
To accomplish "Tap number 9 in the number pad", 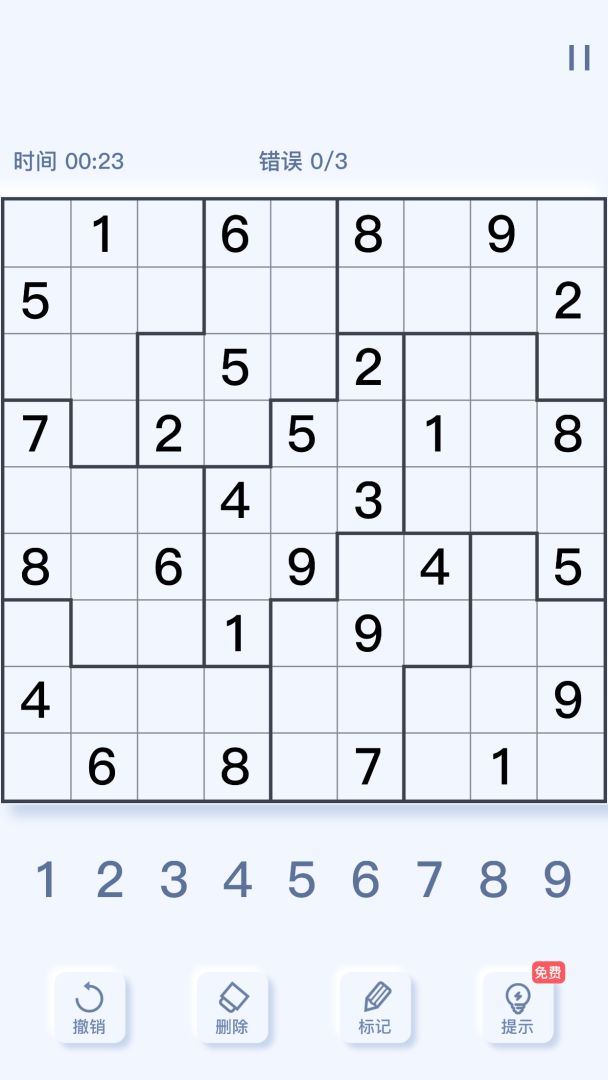I will pyautogui.click(x=557, y=880).
